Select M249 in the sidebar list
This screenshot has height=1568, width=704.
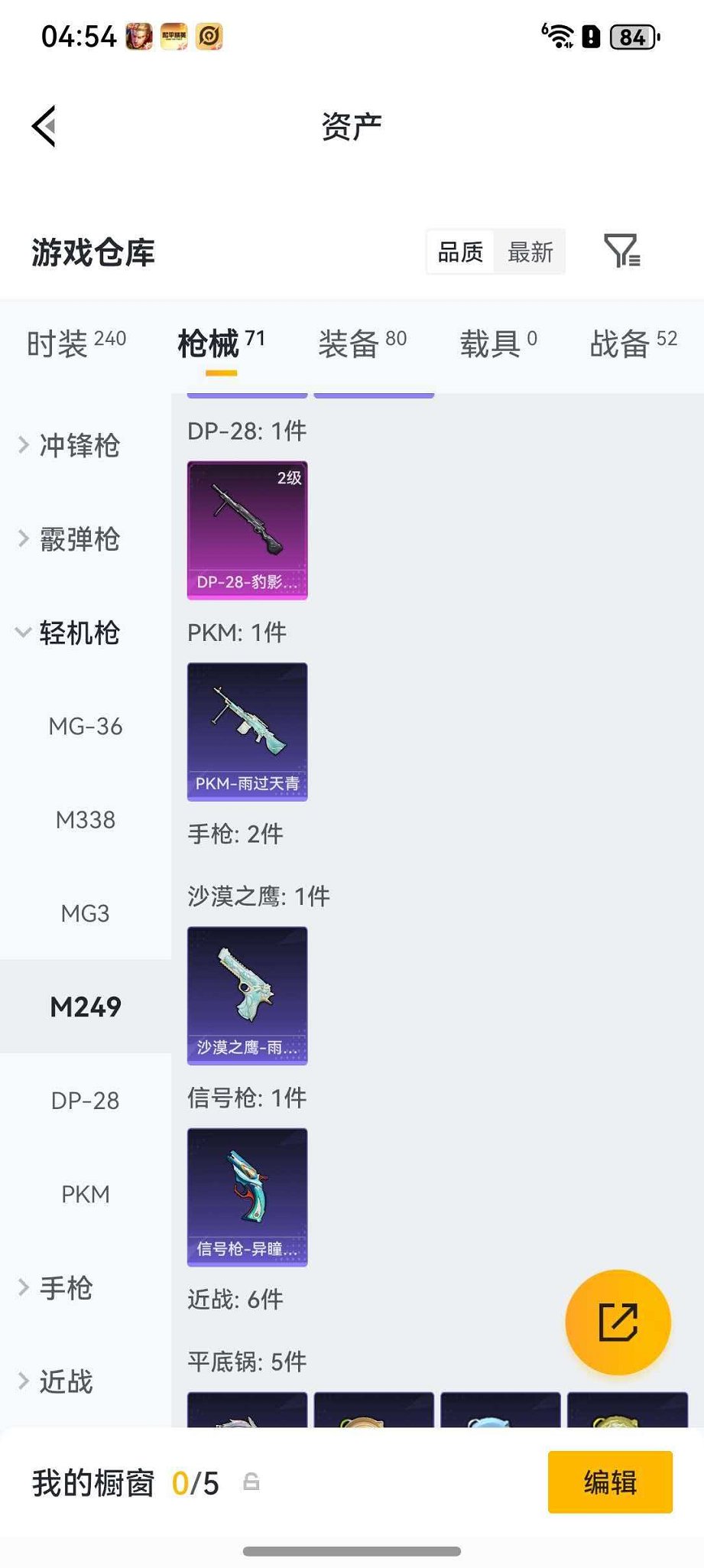pyautogui.click(x=85, y=1007)
